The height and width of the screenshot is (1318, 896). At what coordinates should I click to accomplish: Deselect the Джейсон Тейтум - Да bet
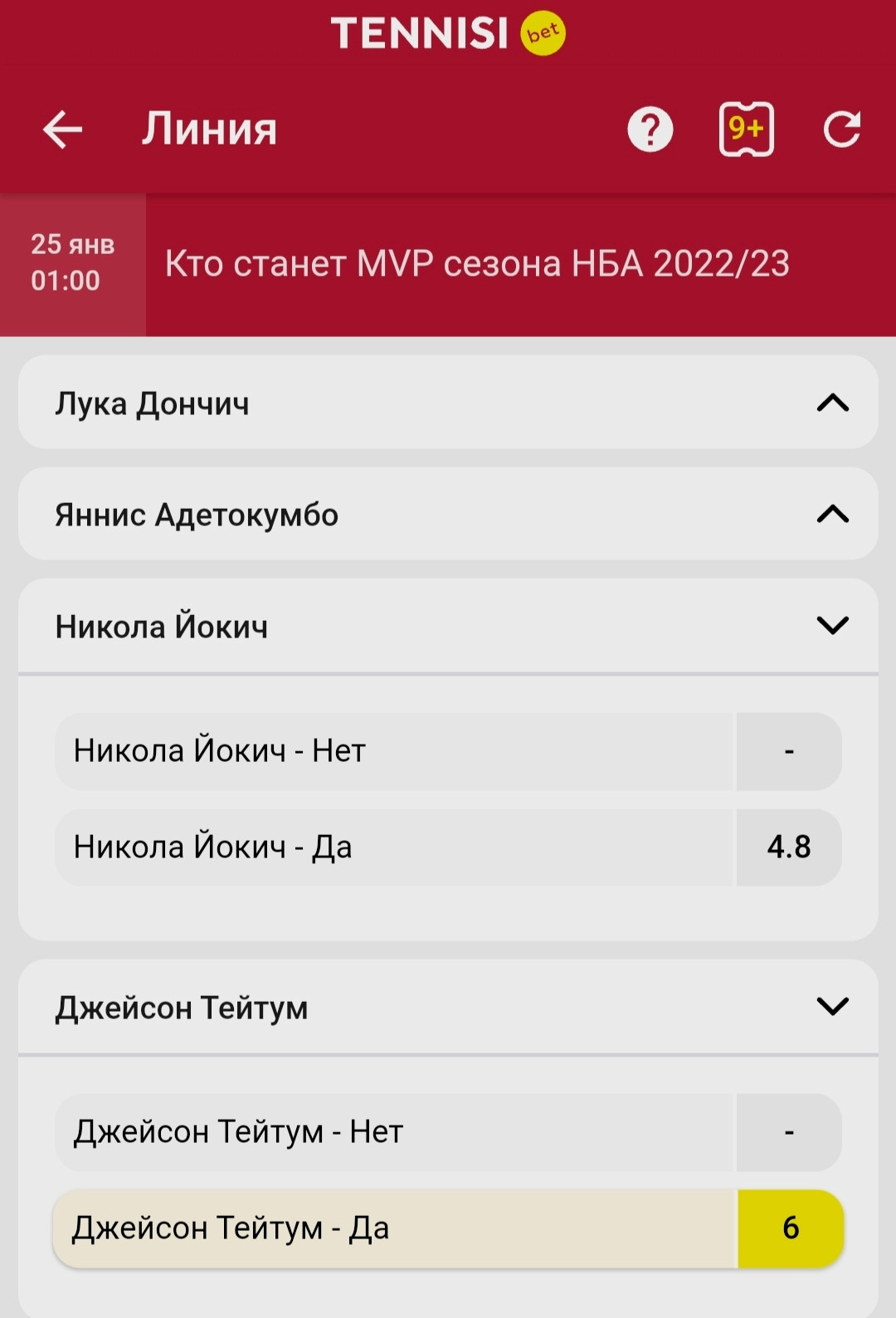[790, 1228]
